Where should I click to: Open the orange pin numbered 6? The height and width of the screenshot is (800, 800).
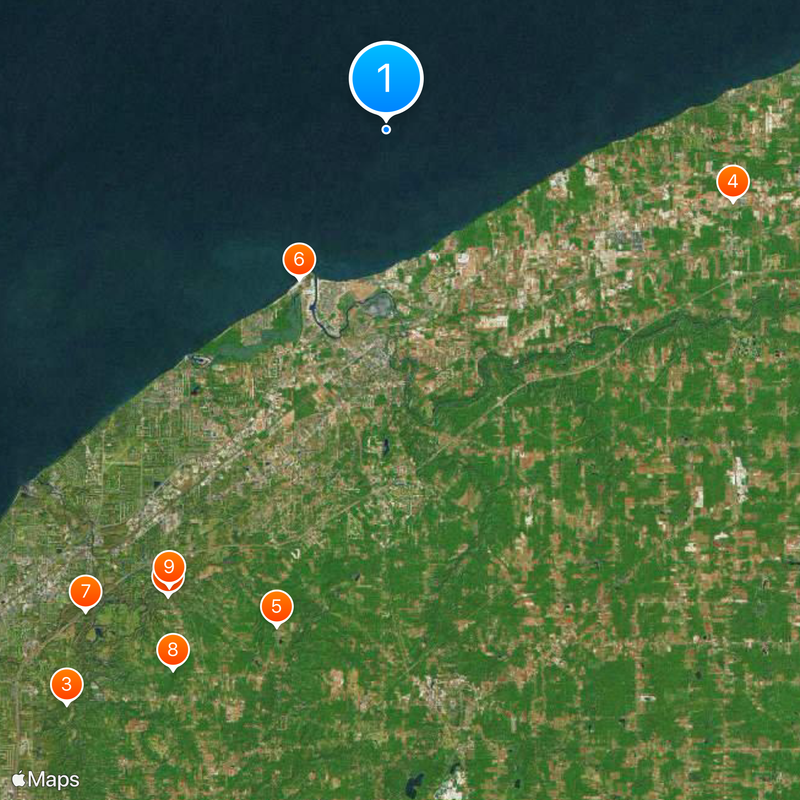point(299,259)
